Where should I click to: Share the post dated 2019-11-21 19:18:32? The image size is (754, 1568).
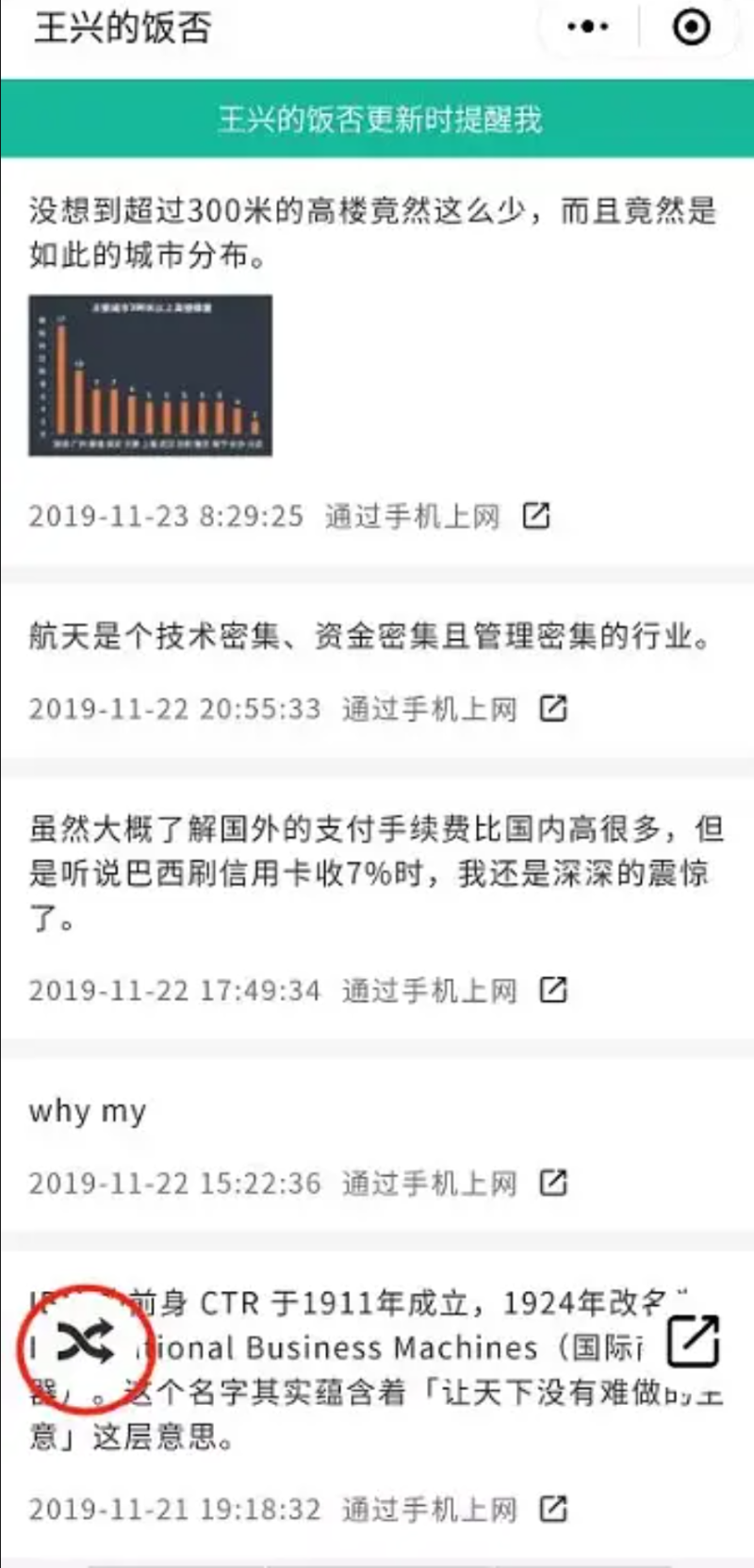tap(553, 1509)
